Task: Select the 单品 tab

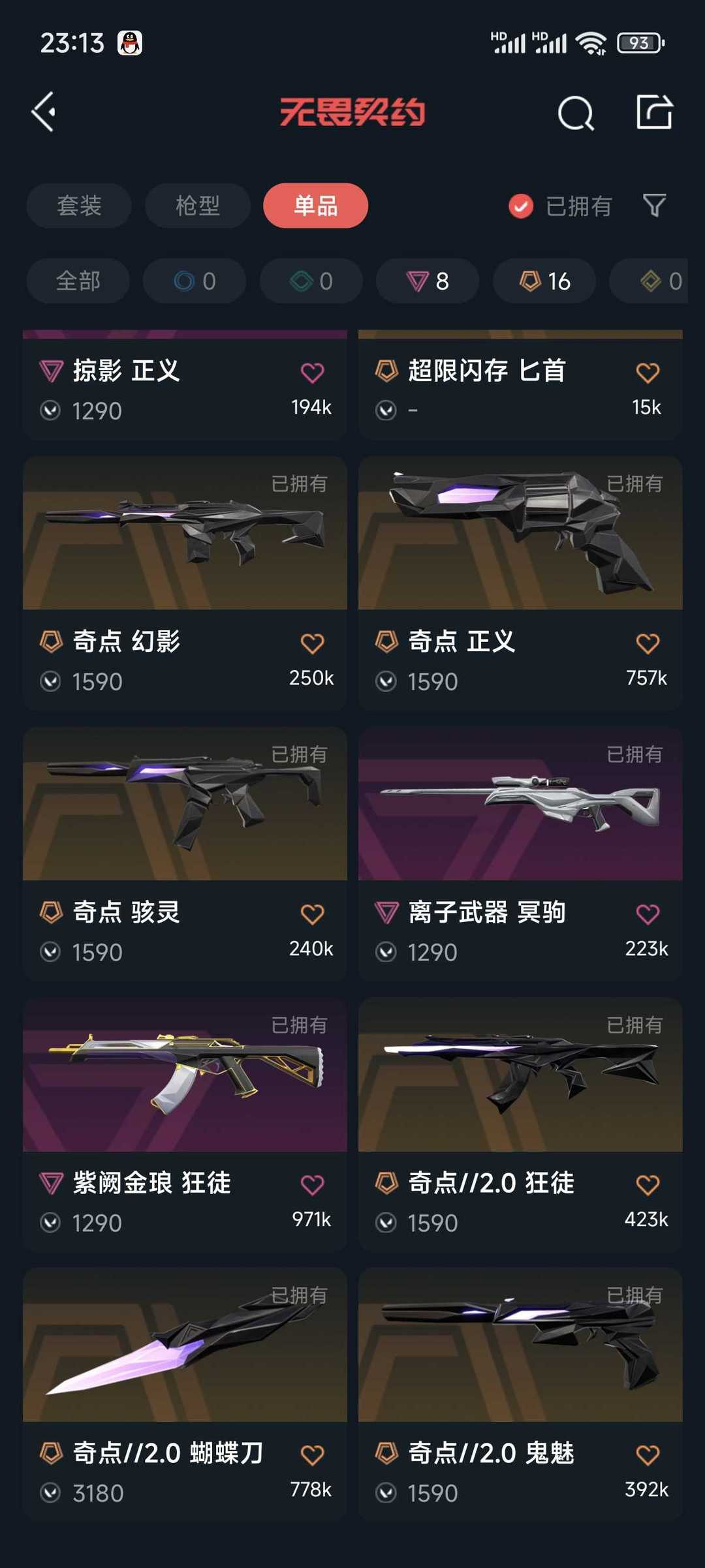Action: click(x=315, y=206)
